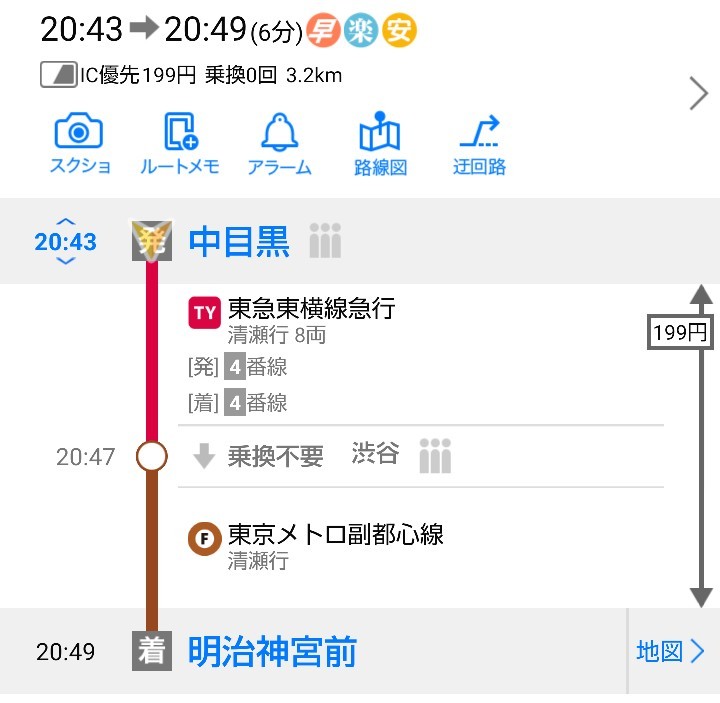Check the 199円 fare details
720x703 pixels.
click(x=681, y=333)
